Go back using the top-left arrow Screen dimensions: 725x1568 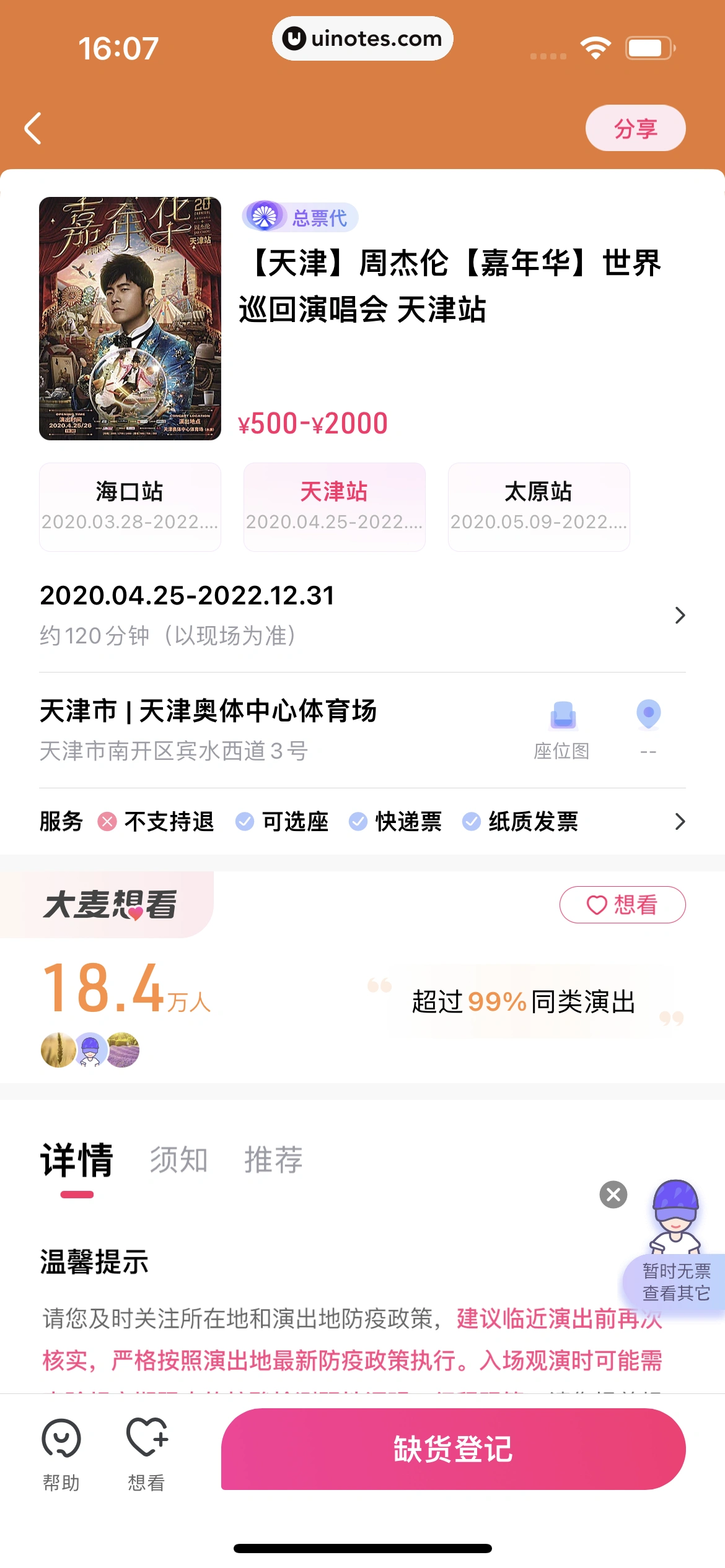[33, 128]
